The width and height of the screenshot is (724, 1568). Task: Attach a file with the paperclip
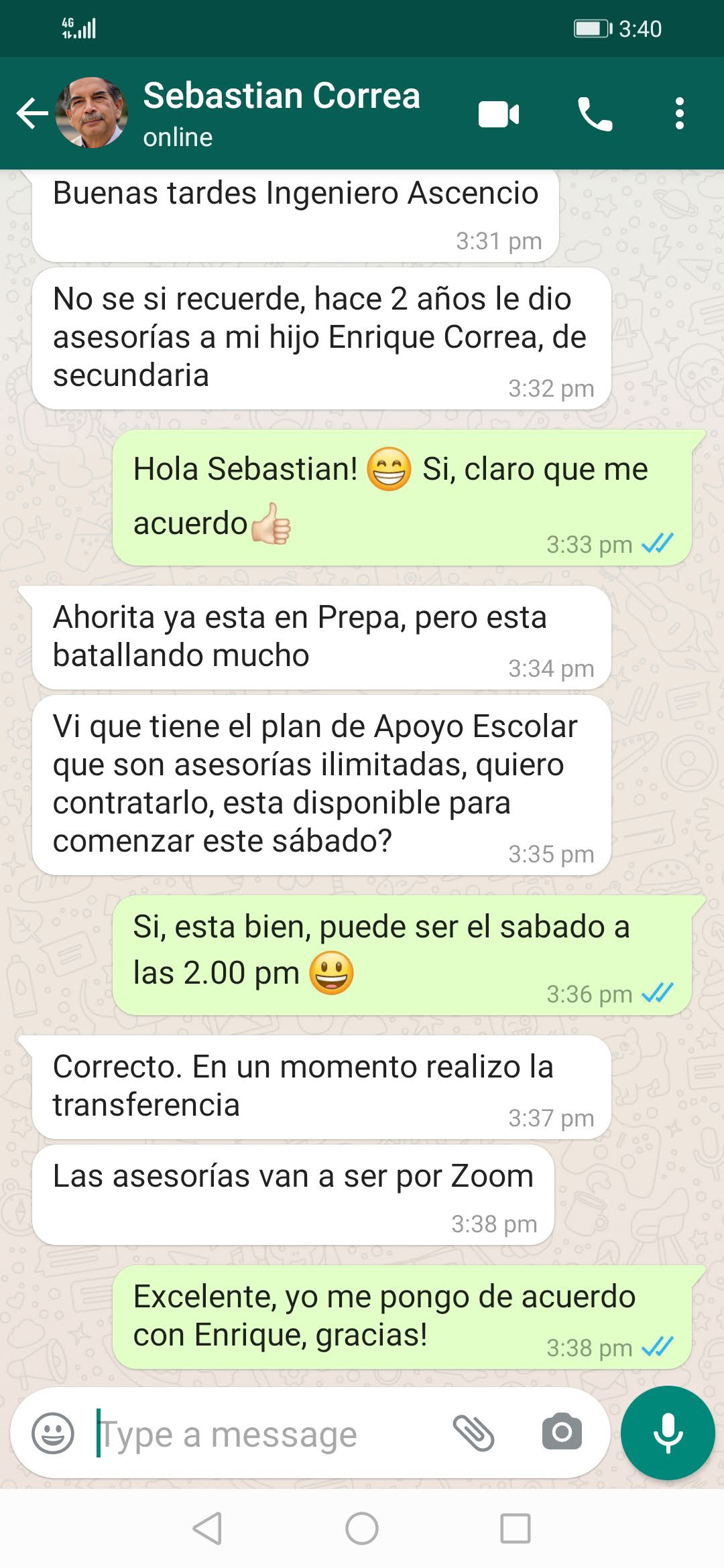pyautogui.click(x=473, y=1433)
